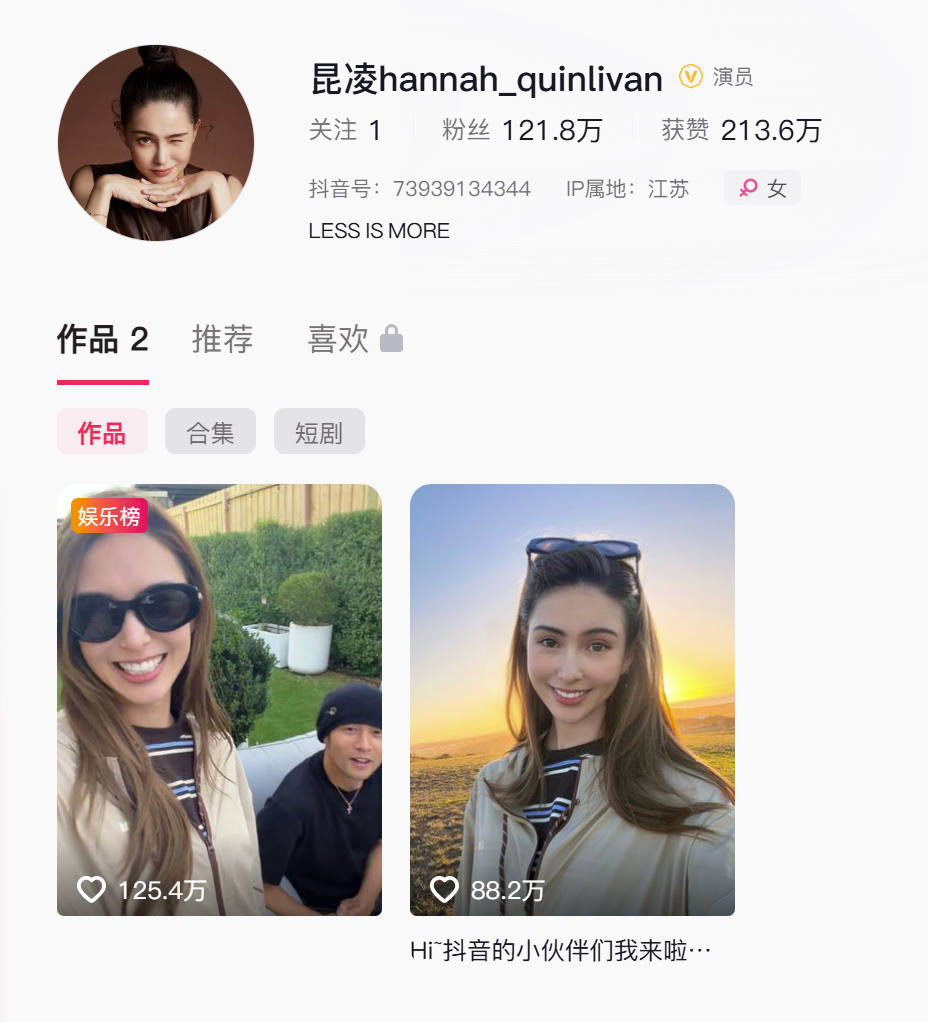Open the sunset video with 88.2万 likes
The image size is (928, 1022).
(x=572, y=700)
